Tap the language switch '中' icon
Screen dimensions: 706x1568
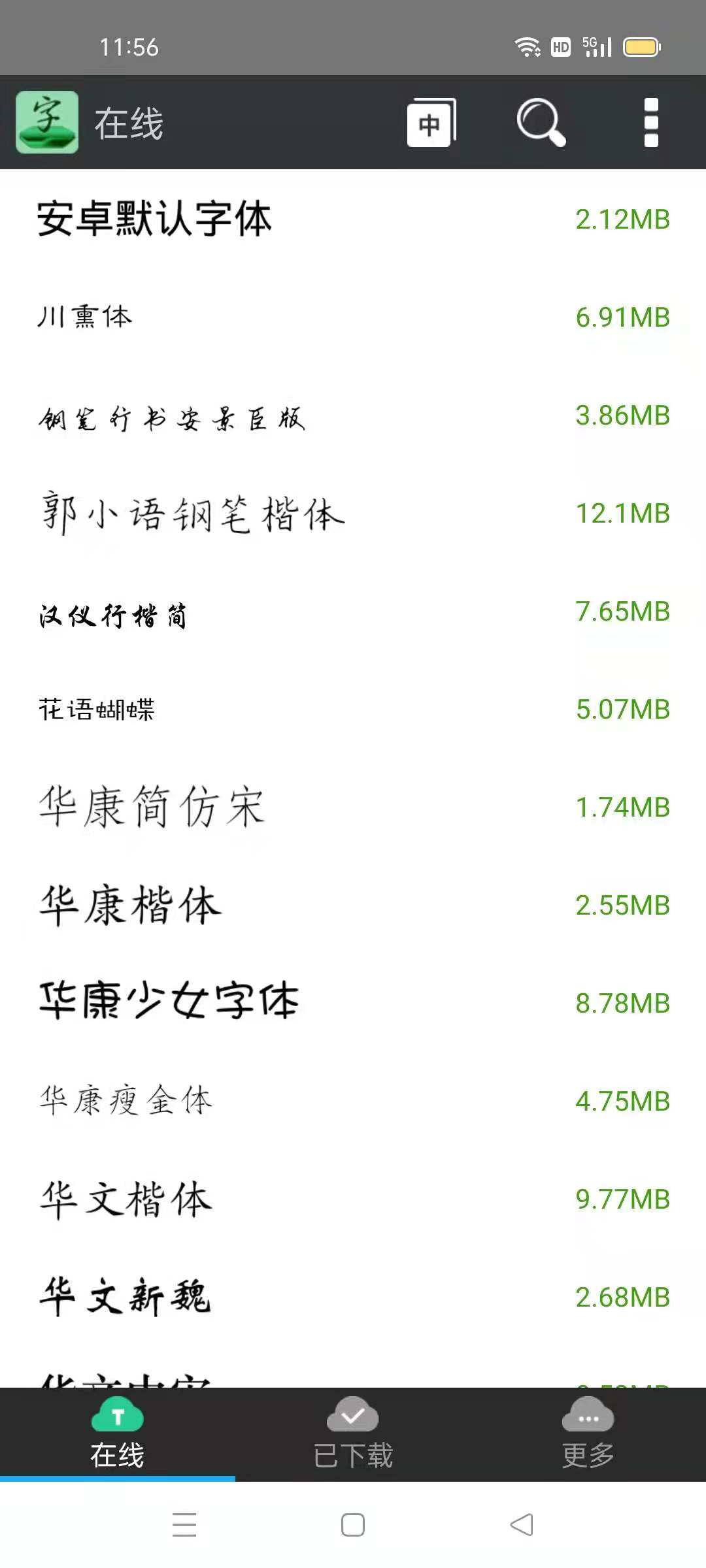(430, 124)
